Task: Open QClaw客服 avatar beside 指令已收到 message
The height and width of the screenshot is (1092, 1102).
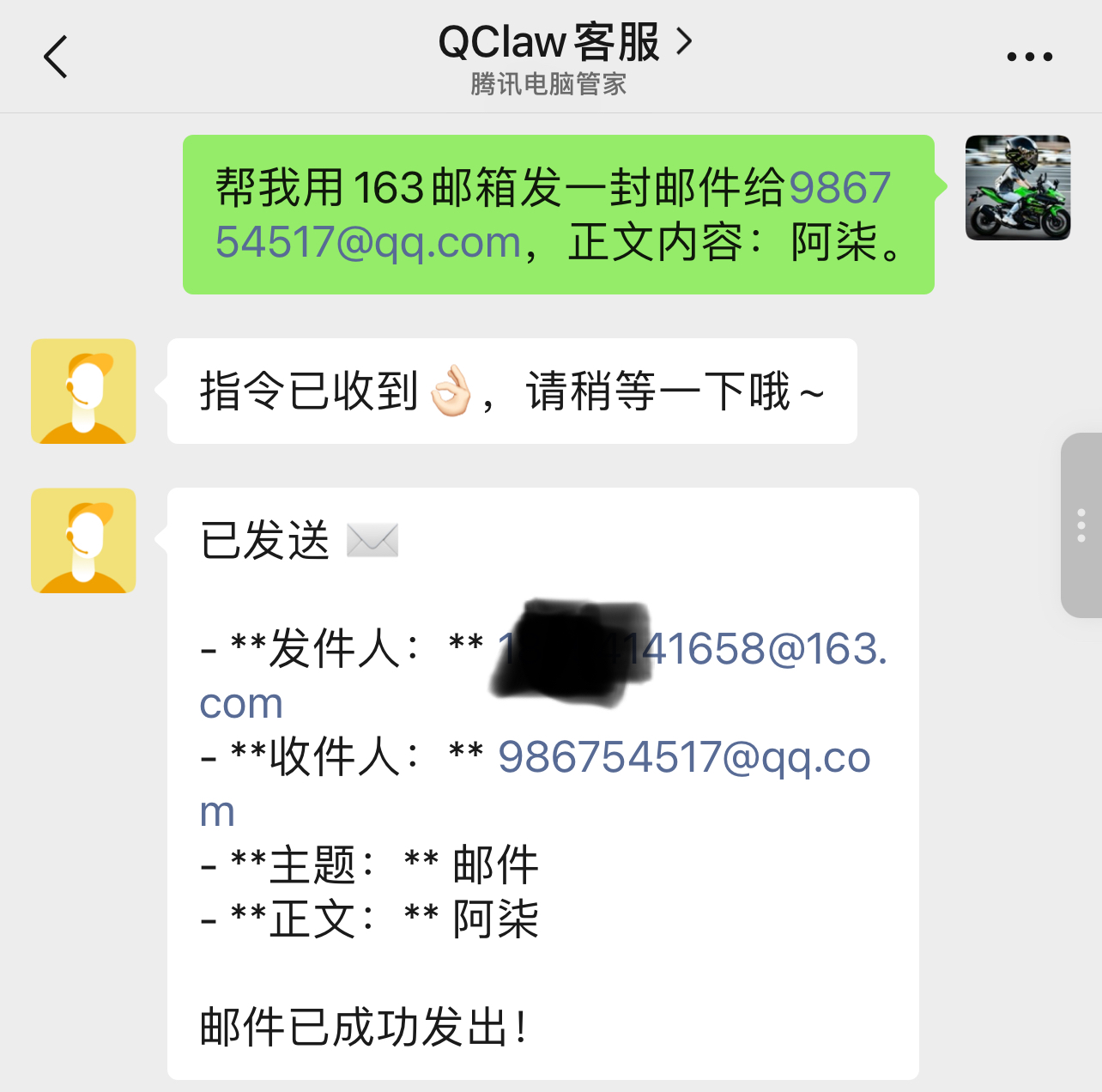Action: [x=83, y=391]
